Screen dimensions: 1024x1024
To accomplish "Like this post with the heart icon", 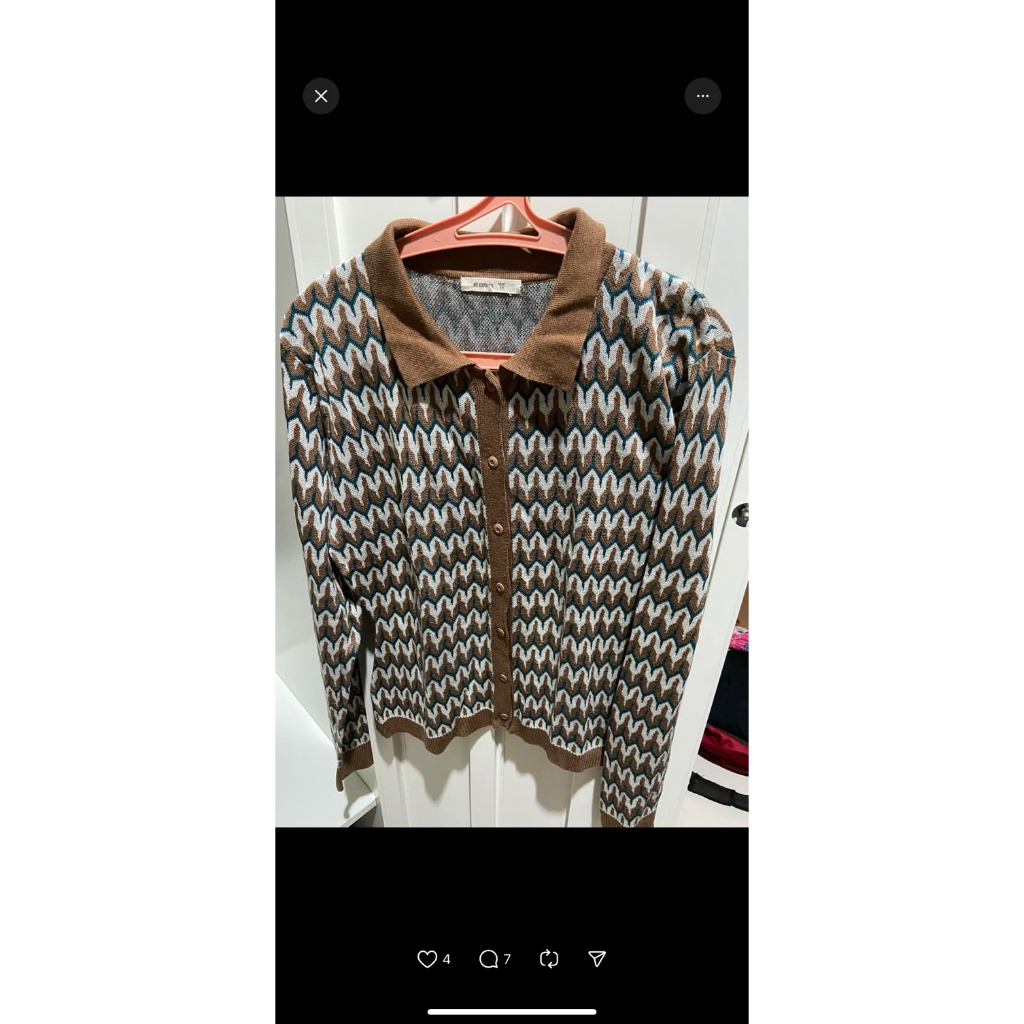I will pos(427,959).
